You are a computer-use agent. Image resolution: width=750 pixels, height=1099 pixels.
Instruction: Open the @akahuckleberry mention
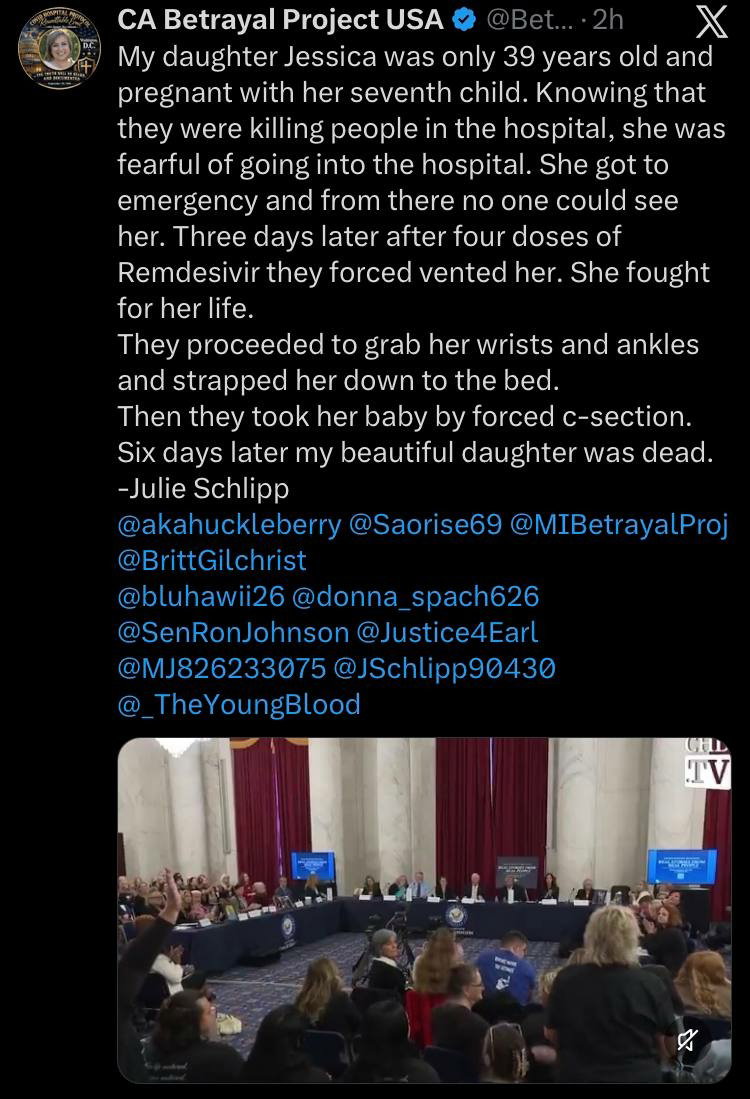click(229, 524)
